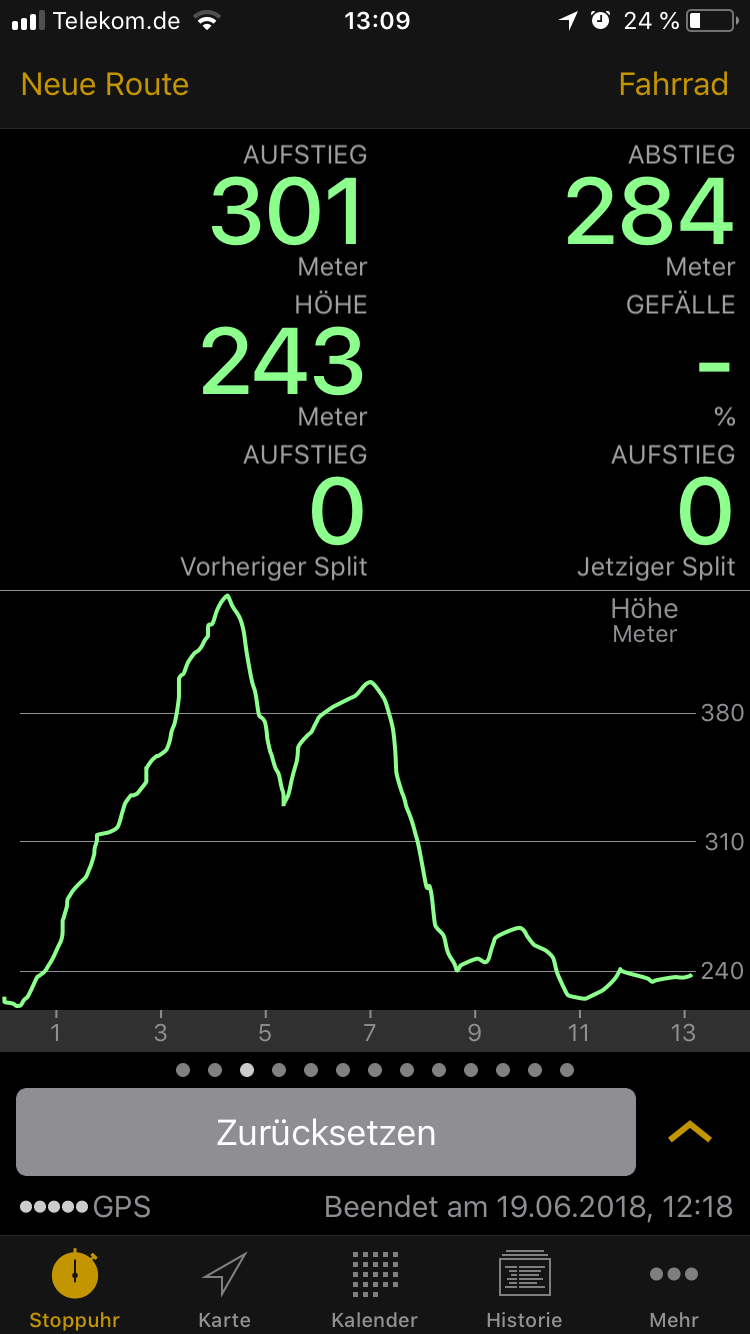The height and width of the screenshot is (1334, 750).
Task: Switch to the Karte tab
Action: click(225, 1289)
